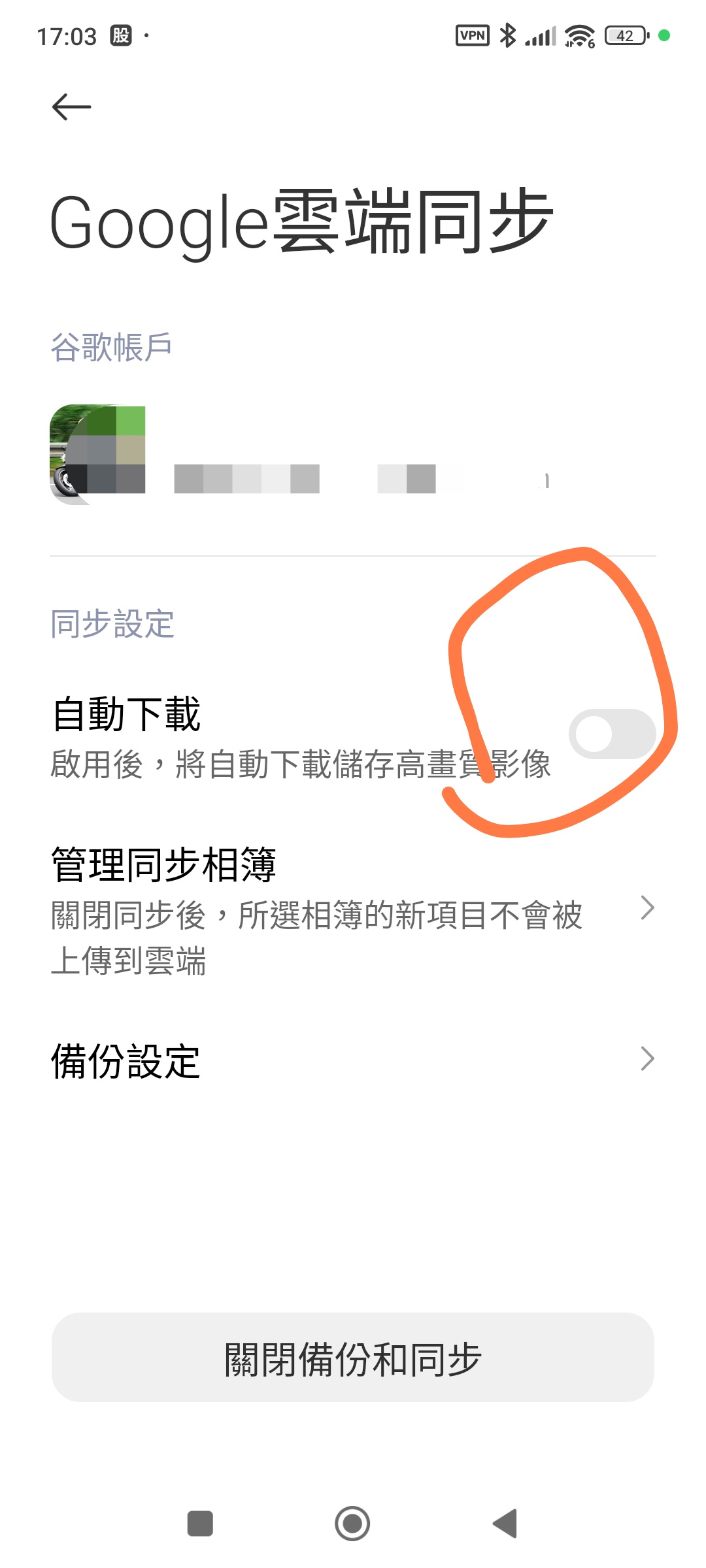The width and height of the screenshot is (706, 1568).
Task: Open recent apps via square button
Action: pos(200,1524)
